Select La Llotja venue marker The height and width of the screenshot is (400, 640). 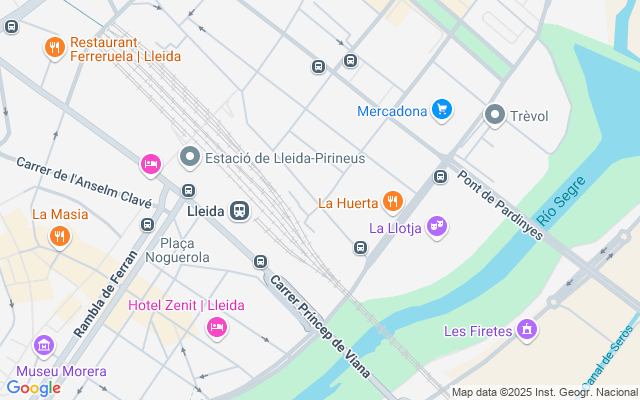(436, 227)
